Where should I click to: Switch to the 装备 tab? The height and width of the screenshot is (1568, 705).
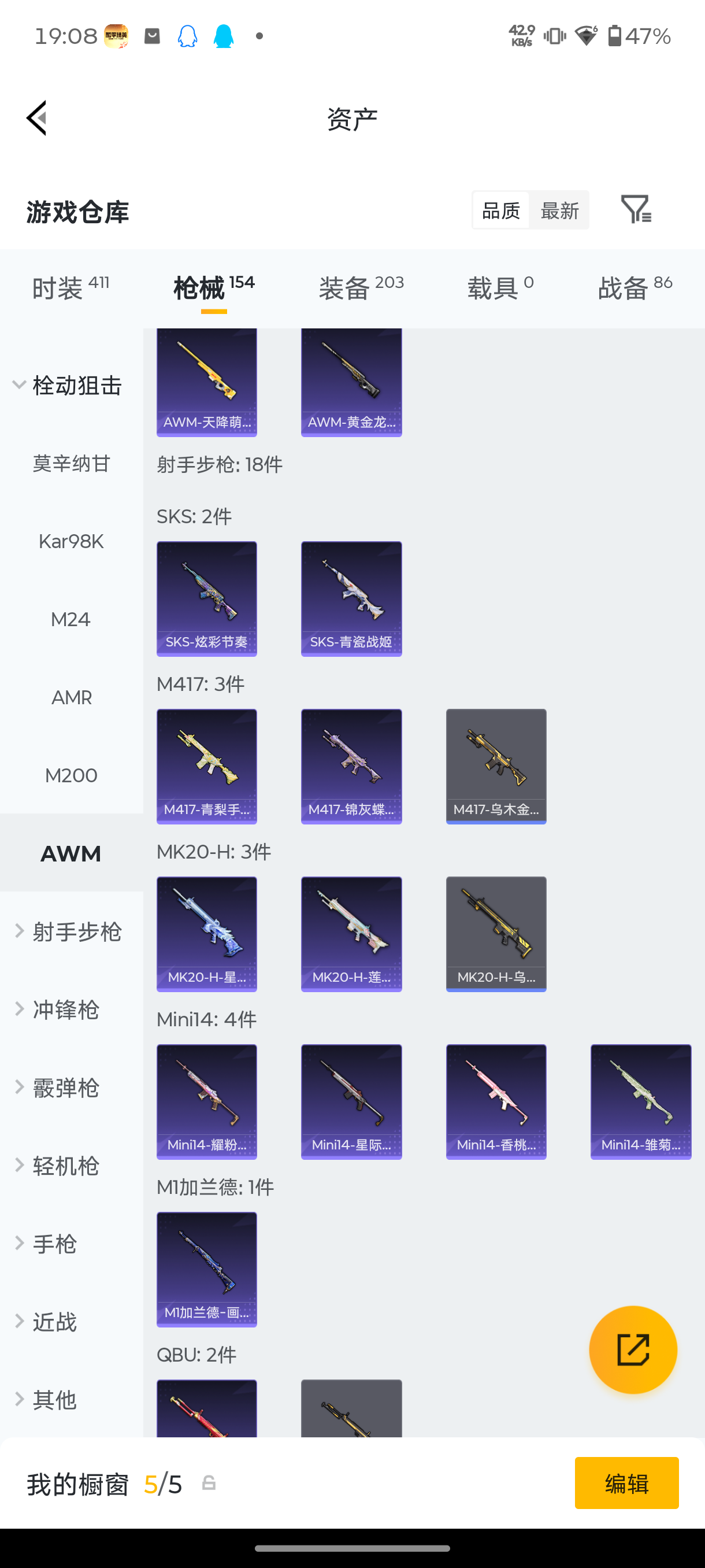(x=361, y=287)
